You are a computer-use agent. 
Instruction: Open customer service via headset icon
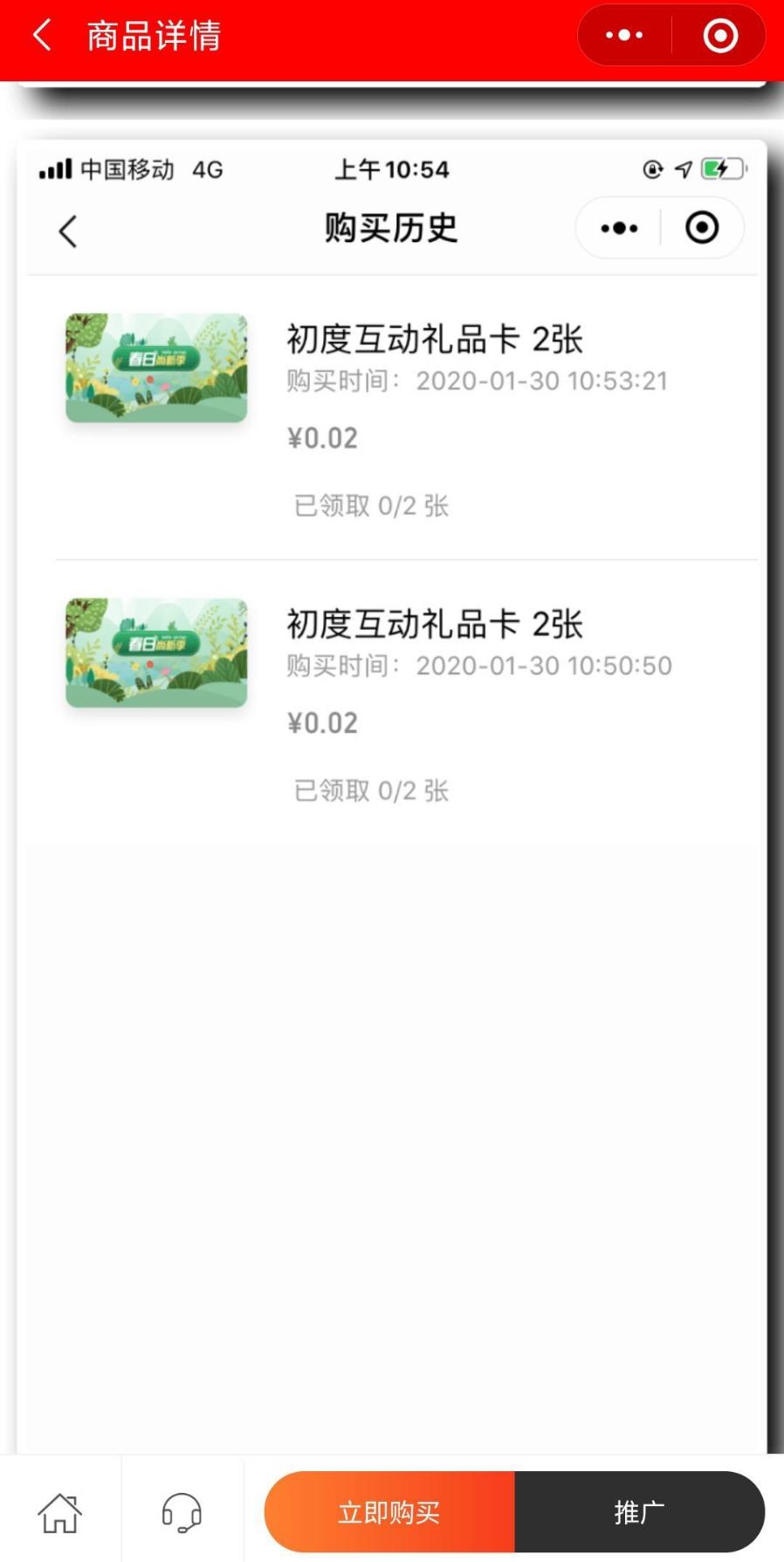pos(181,1511)
